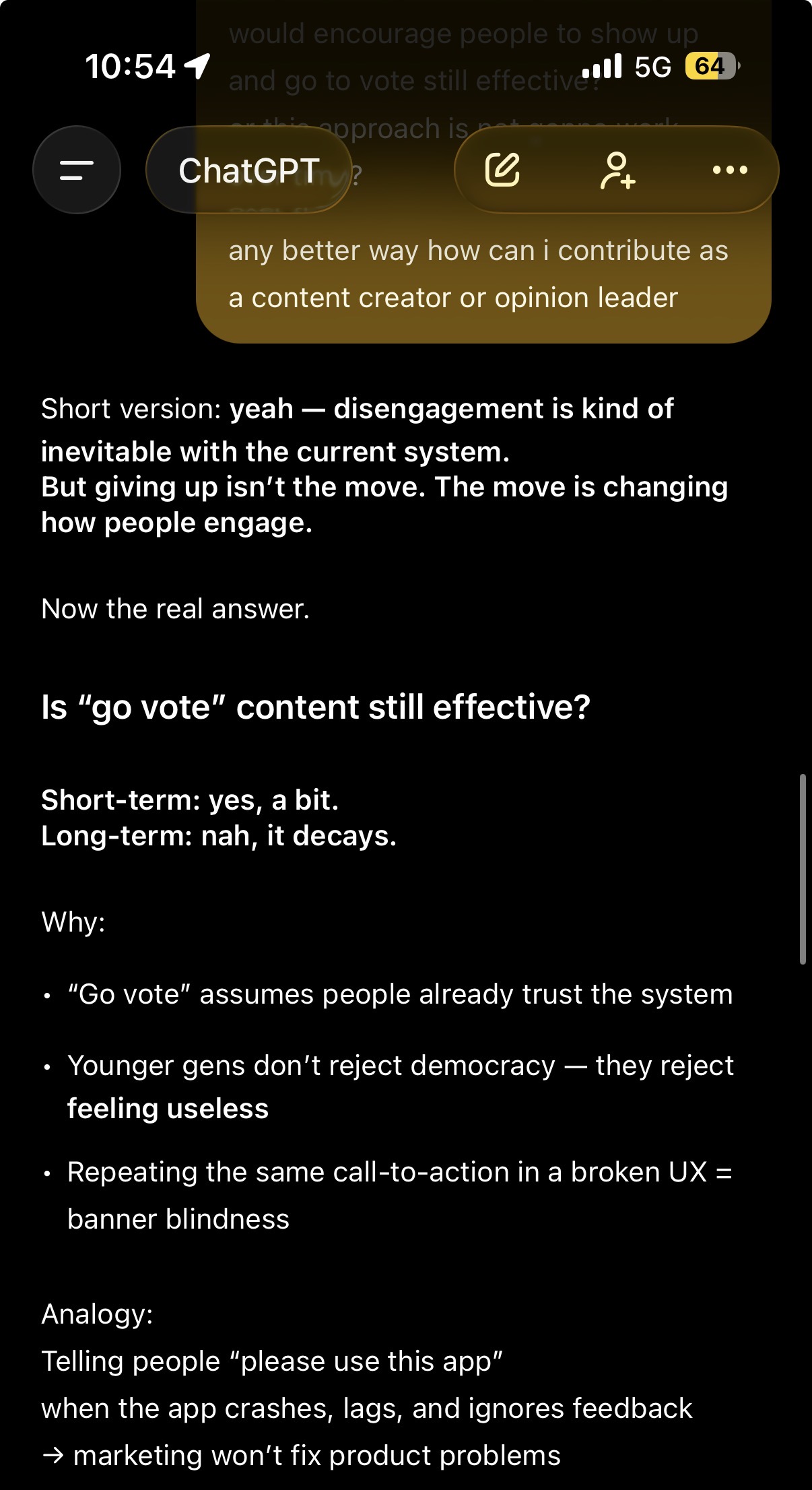Open the sidebar menu
The width and height of the screenshot is (812, 1490).
click(76, 170)
